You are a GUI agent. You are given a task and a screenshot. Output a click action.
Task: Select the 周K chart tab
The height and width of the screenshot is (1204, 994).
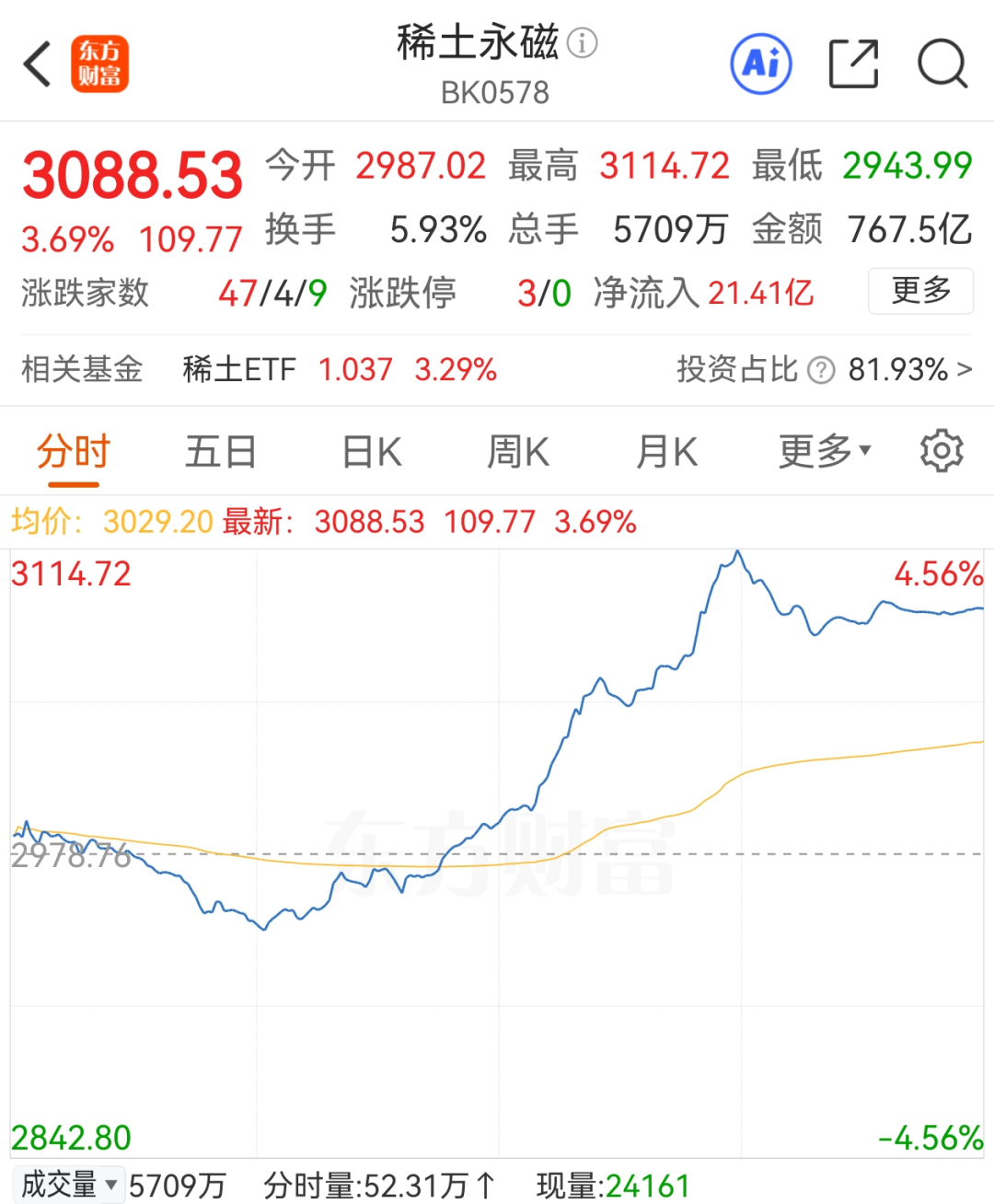517,452
